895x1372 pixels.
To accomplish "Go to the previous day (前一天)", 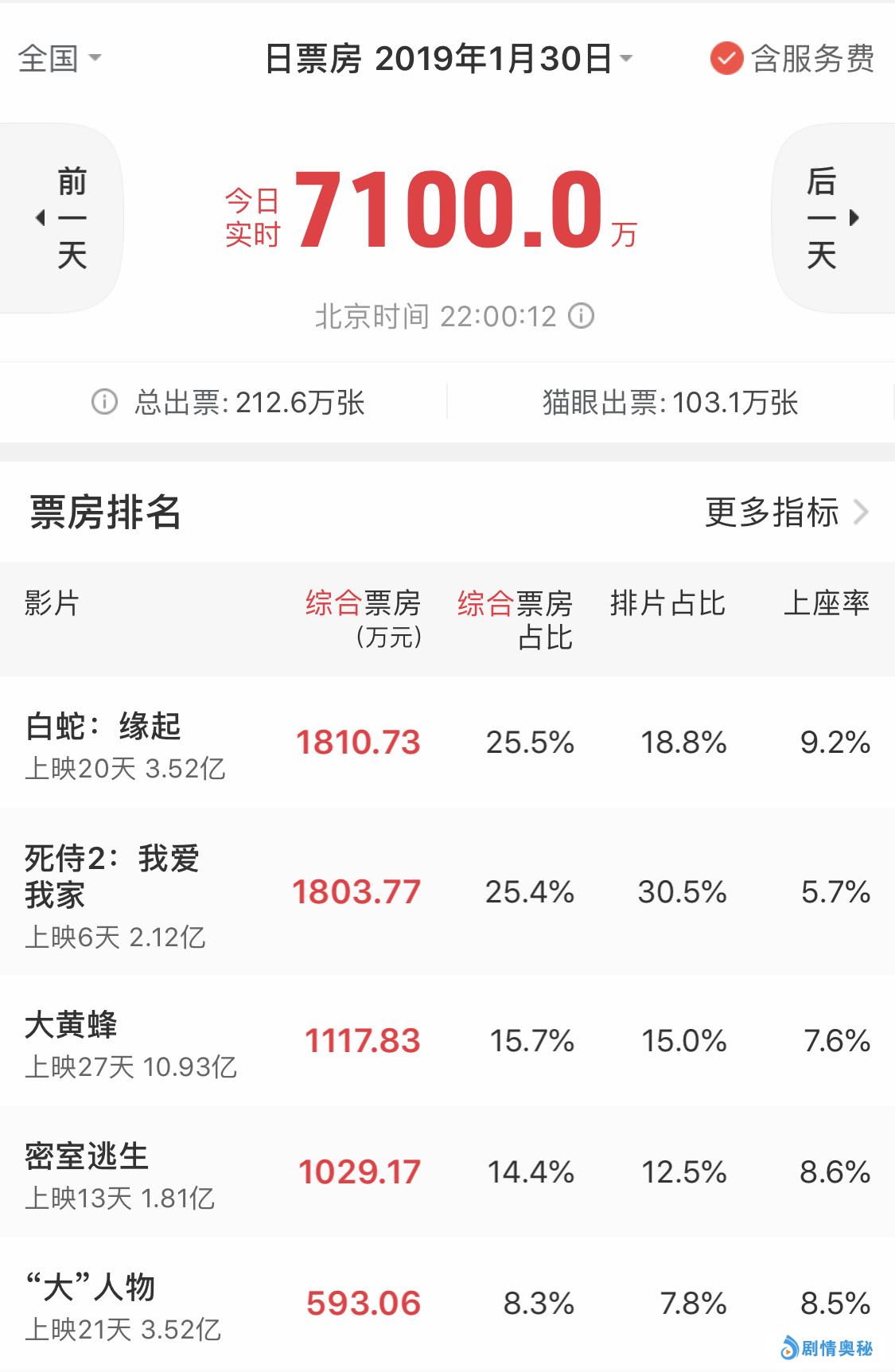I will (62, 217).
